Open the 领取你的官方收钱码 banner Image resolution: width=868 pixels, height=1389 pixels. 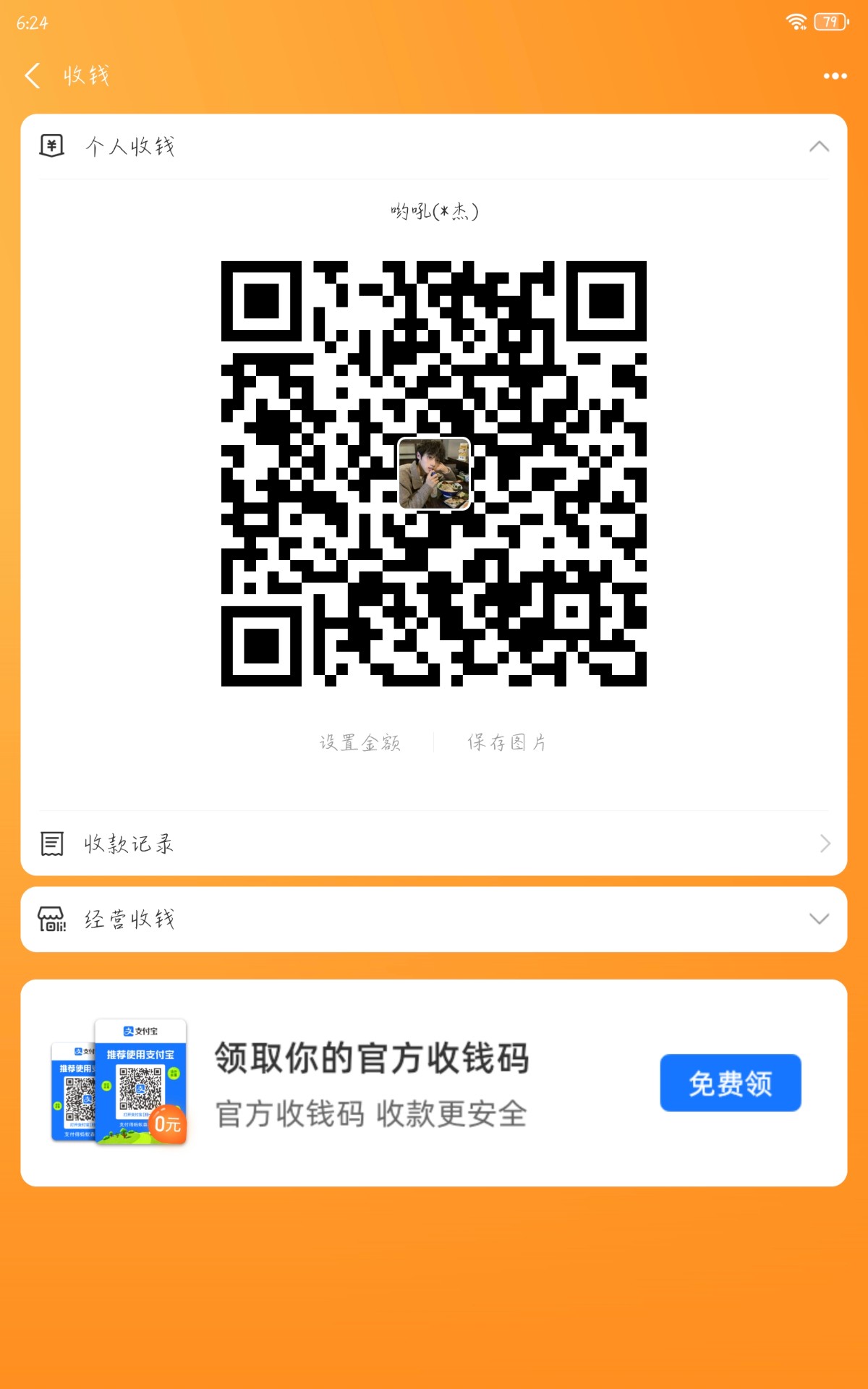pyautogui.click(x=371, y=1083)
